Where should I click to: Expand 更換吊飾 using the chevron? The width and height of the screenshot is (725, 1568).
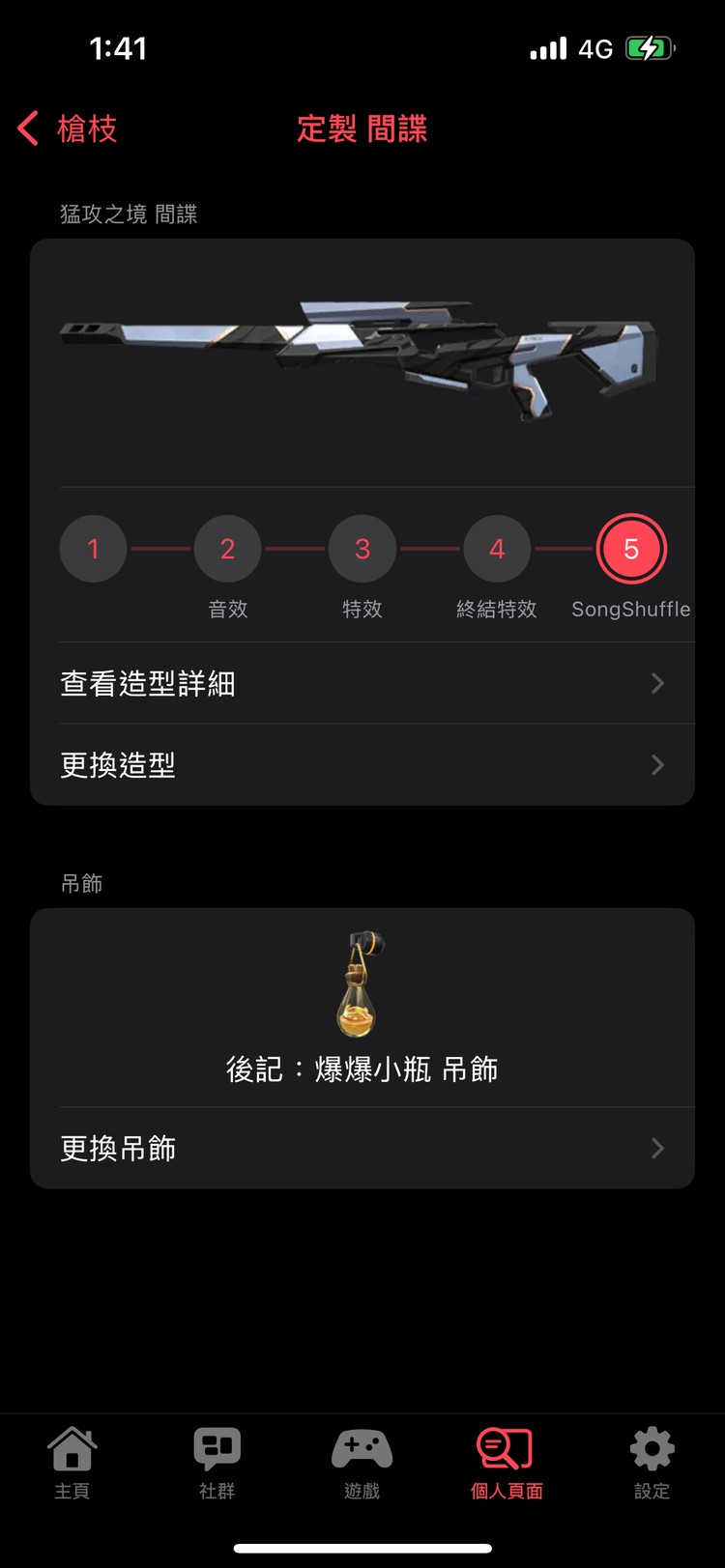pyautogui.click(x=656, y=1148)
